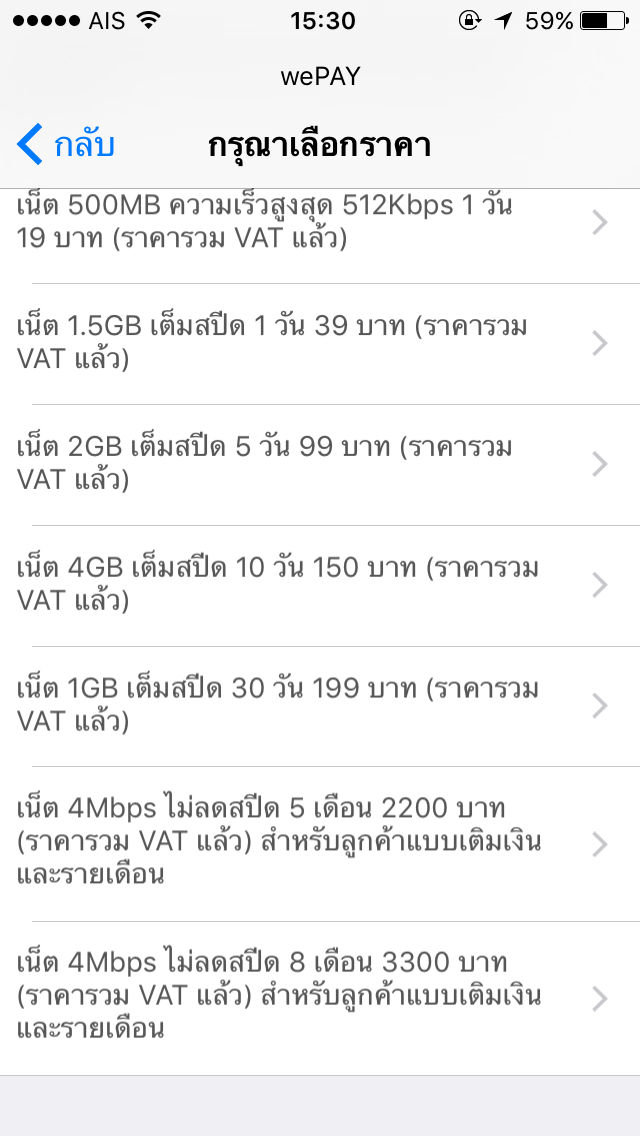
Task: Select the 1GB 30-day 199 baht package
Action: click(300, 706)
